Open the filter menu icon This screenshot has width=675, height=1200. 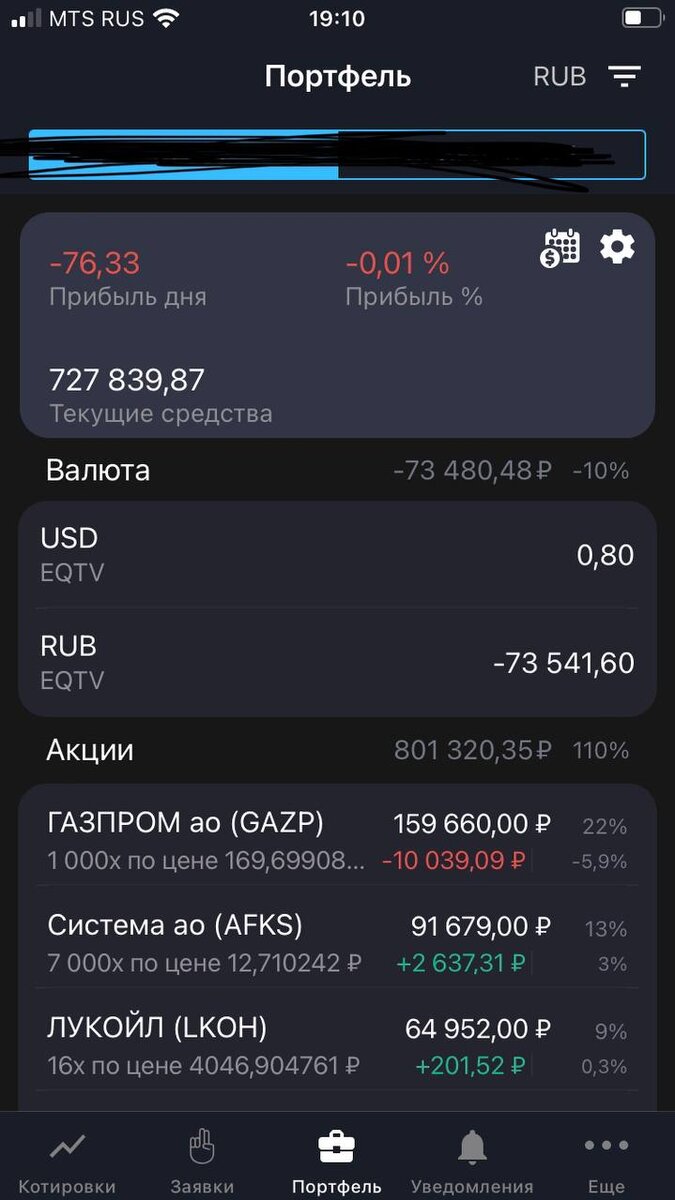pyautogui.click(x=625, y=76)
